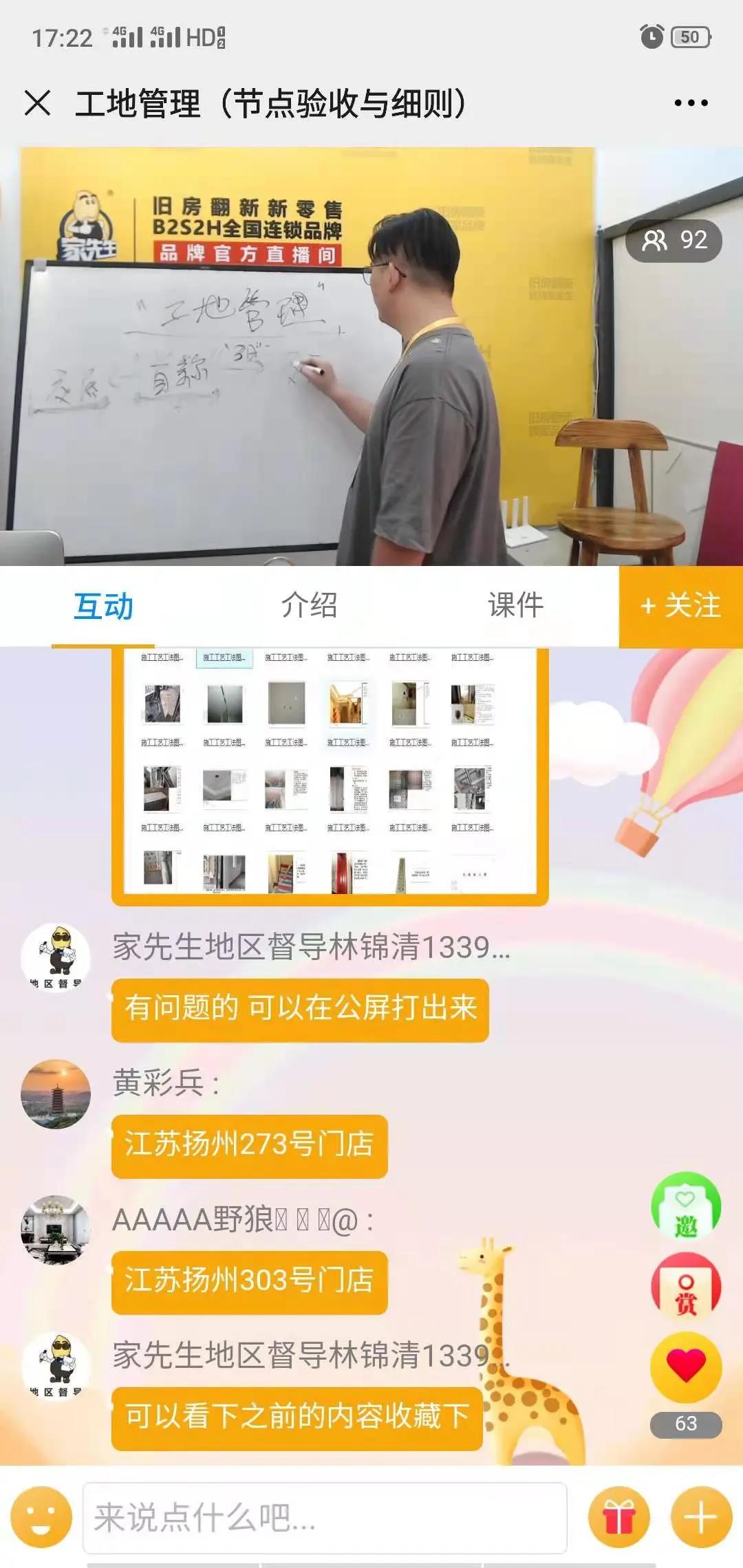Open AAAAA野狼's avatar
The image size is (743, 1568).
pos(56,1230)
